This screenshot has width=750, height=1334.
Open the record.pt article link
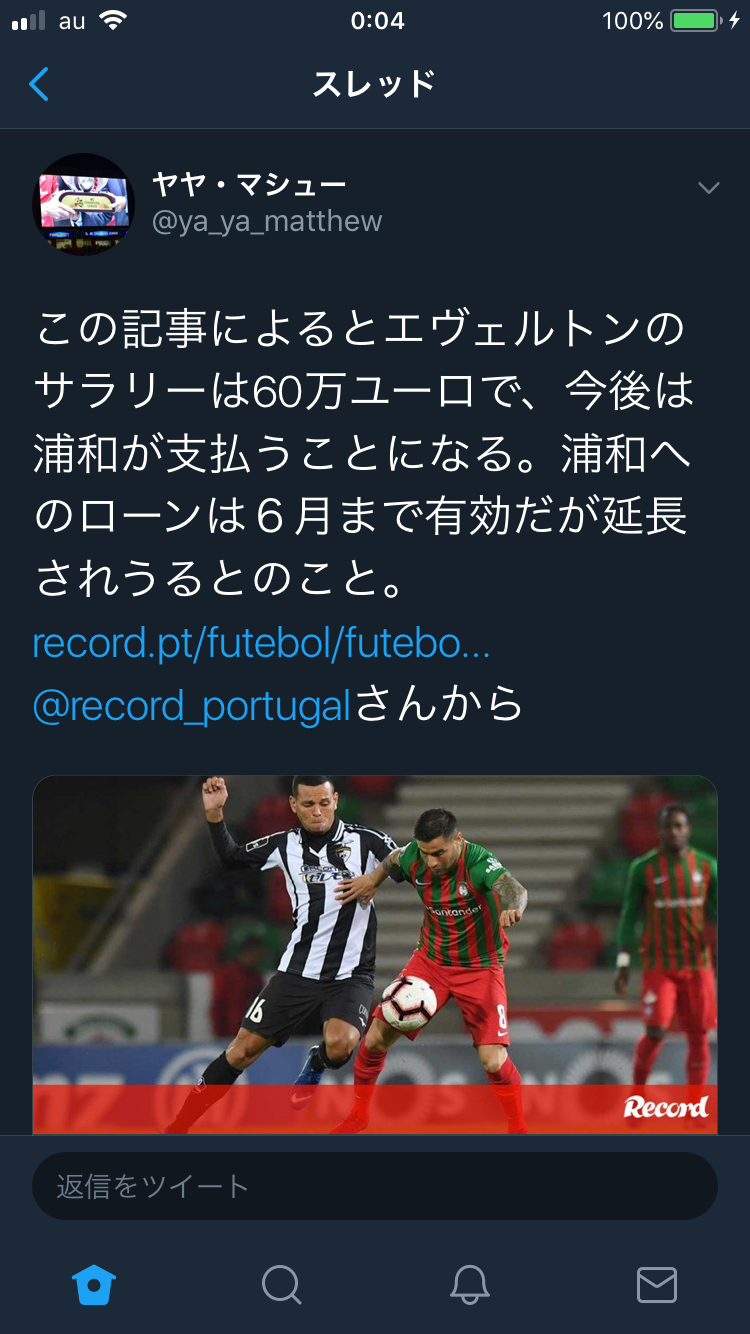coord(261,643)
